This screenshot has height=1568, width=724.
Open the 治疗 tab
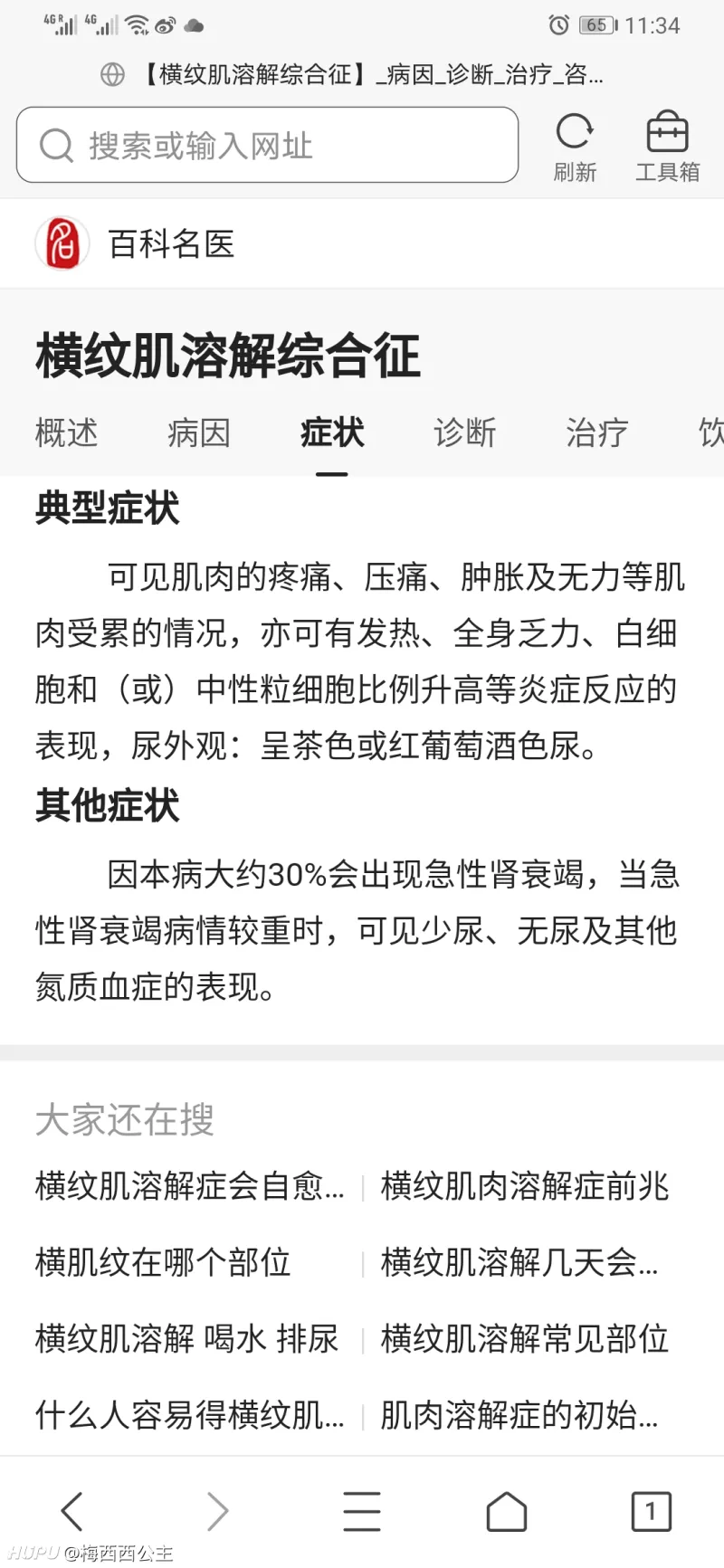pos(596,432)
